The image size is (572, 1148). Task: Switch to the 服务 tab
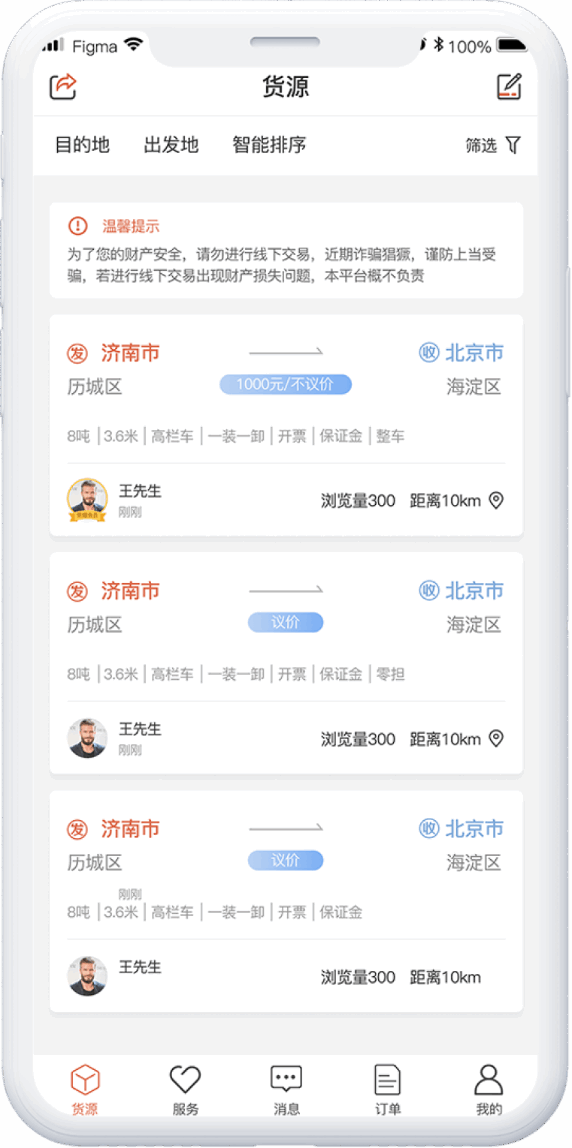pyautogui.click(x=185, y=1089)
